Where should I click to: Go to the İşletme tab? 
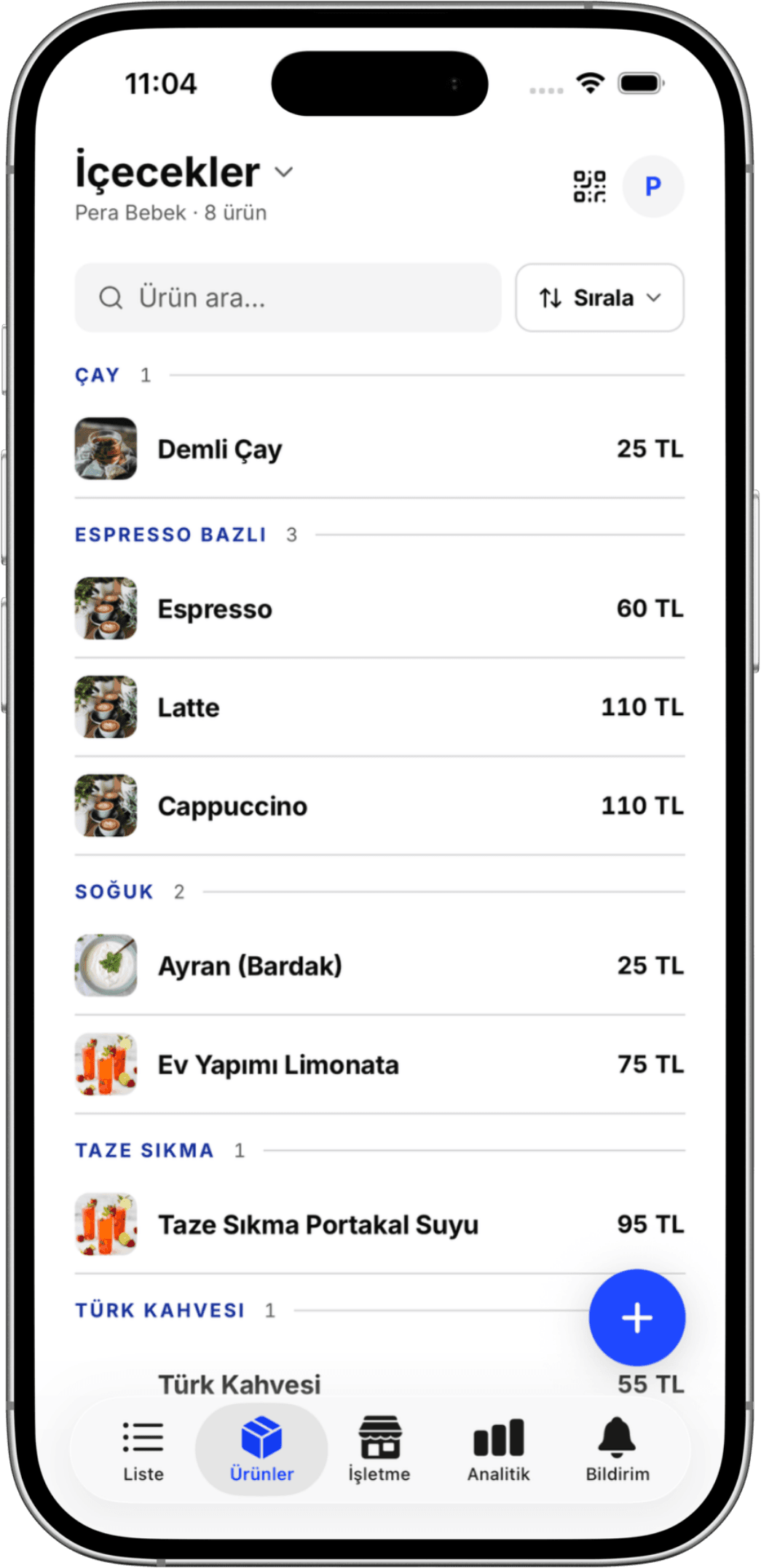(x=379, y=1451)
